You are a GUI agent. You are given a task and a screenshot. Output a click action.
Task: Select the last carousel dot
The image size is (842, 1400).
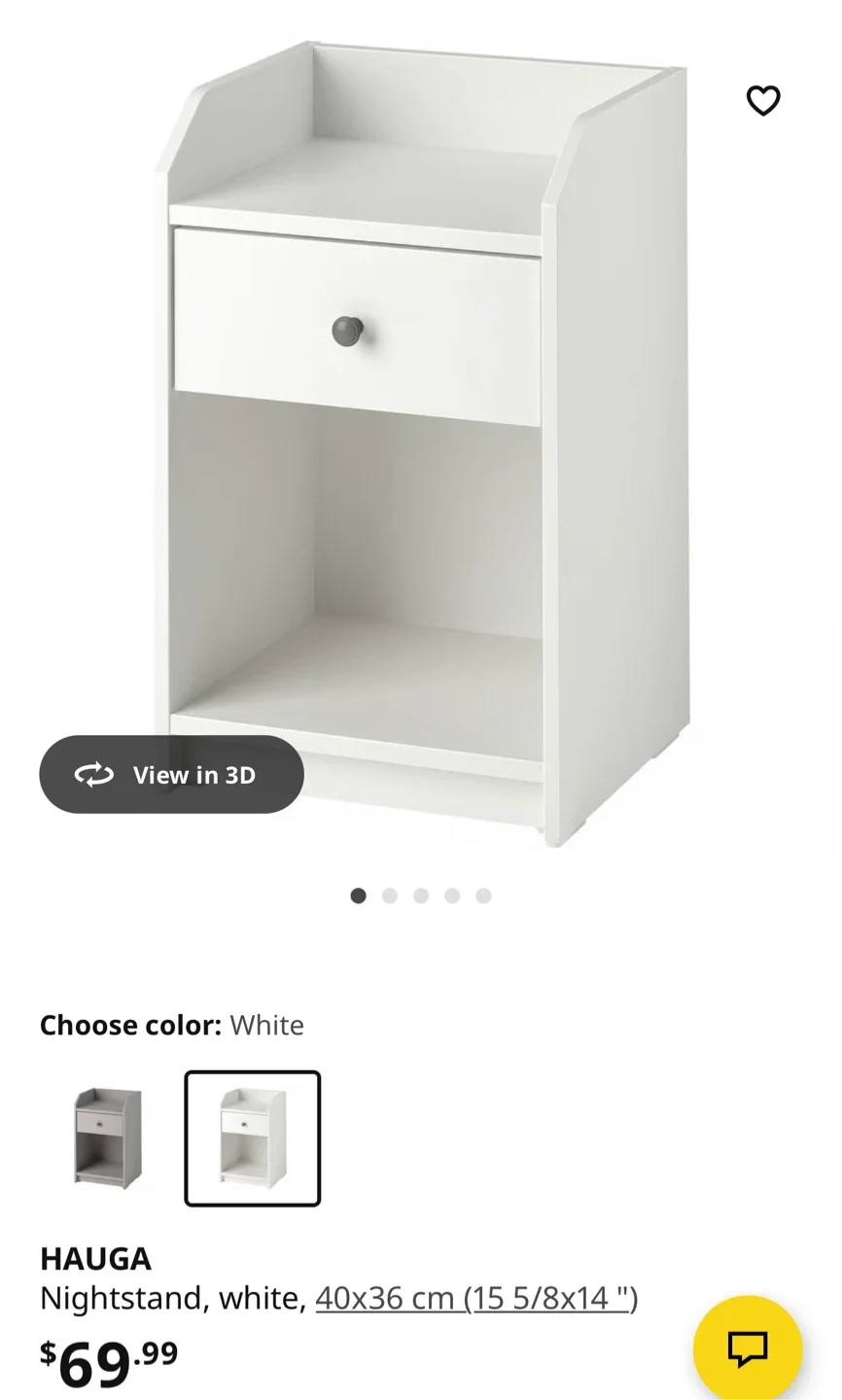pos(483,895)
